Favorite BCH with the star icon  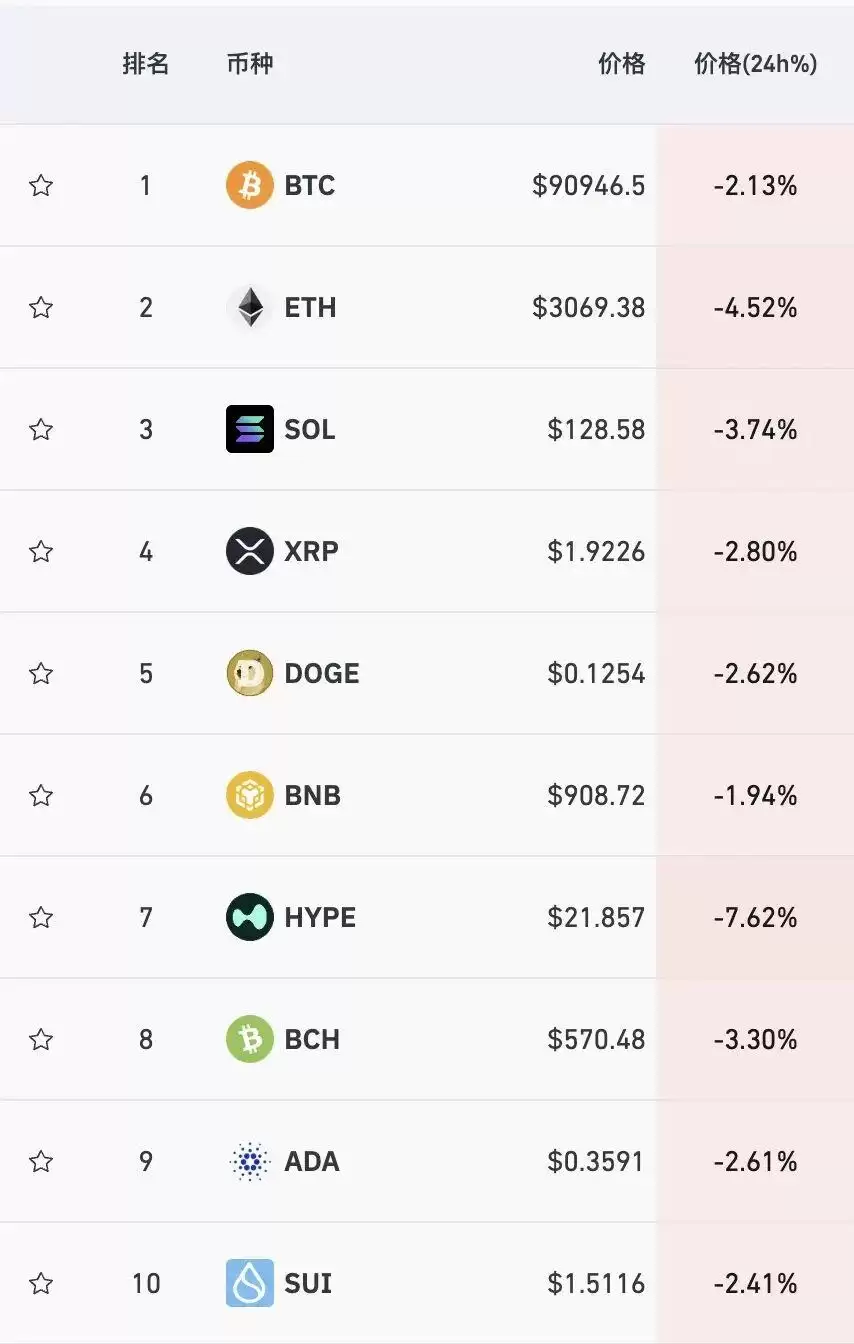41,1039
